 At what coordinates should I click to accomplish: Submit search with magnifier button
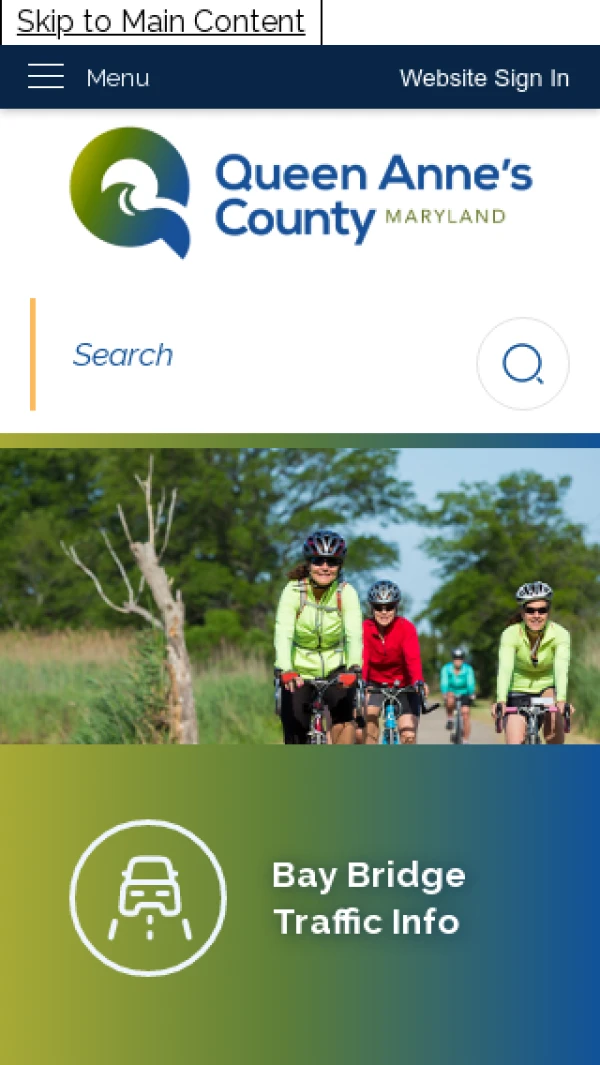click(522, 364)
